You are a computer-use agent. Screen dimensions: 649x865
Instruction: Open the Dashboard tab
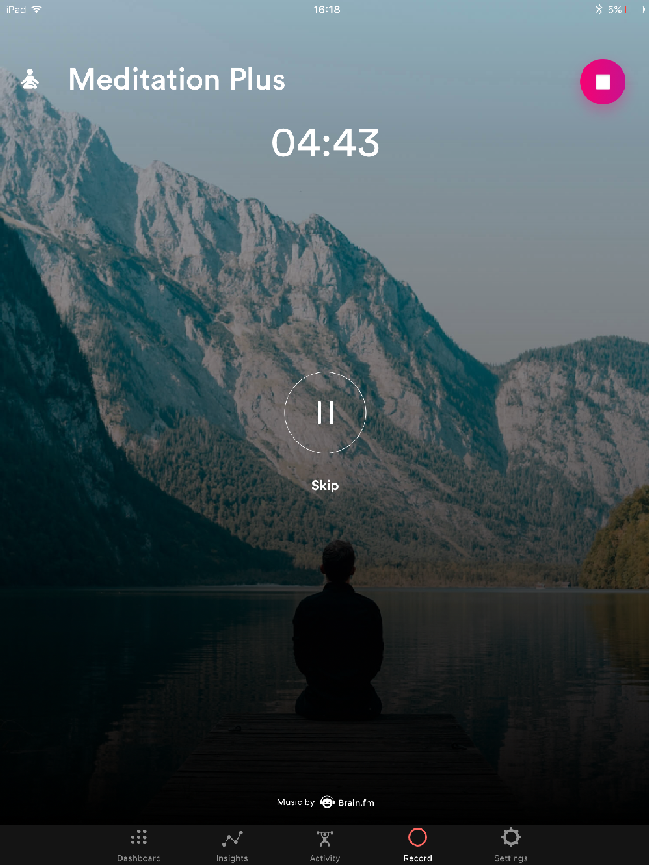pyautogui.click(x=139, y=844)
